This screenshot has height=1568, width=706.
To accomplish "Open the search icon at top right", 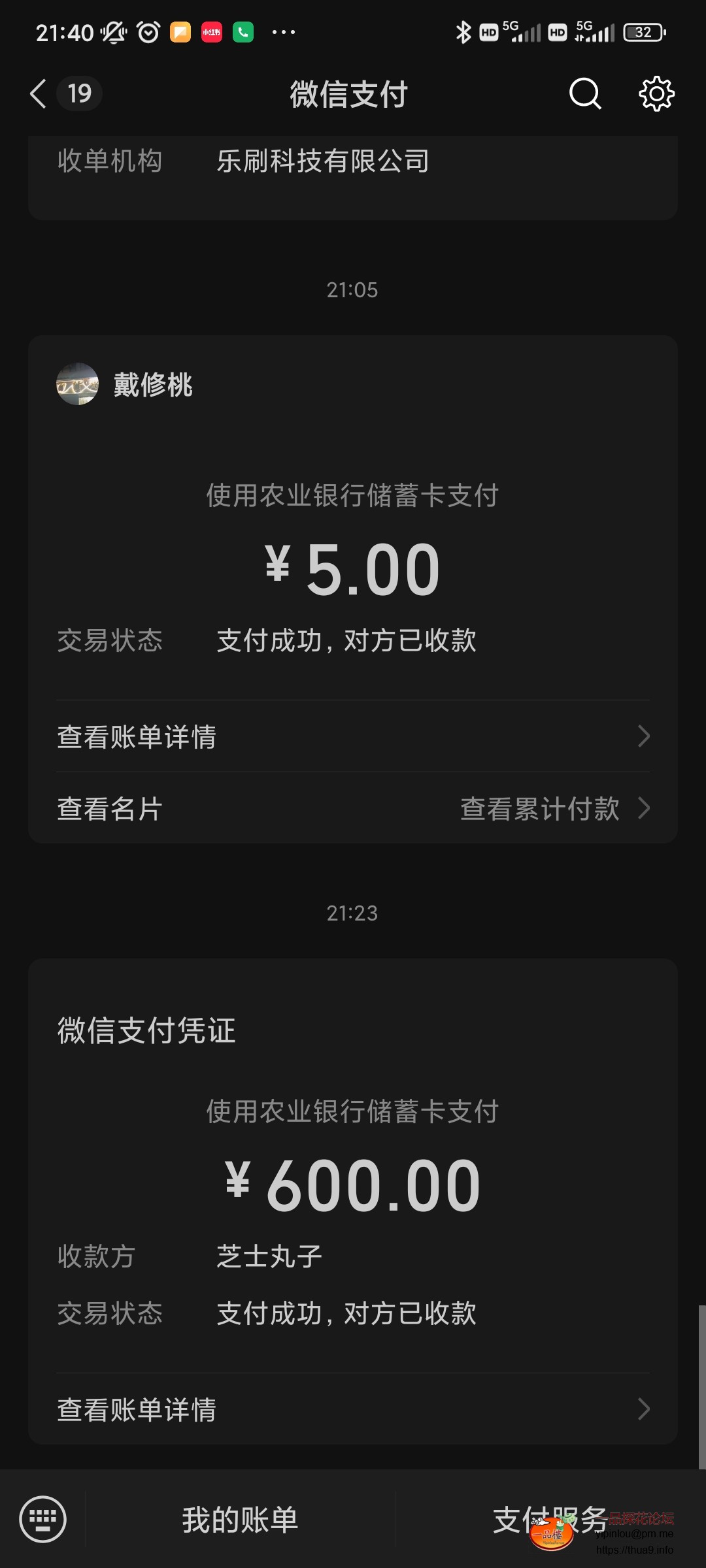I will pyautogui.click(x=584, y=93).
